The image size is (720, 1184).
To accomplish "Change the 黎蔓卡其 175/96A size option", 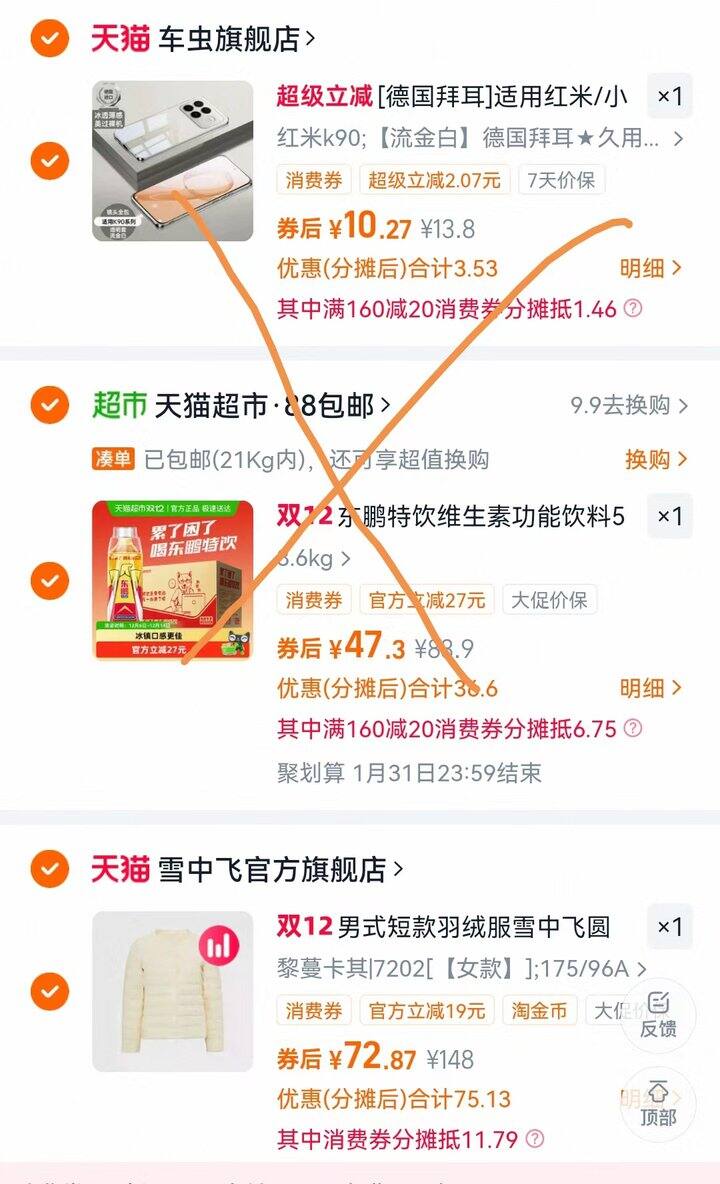I will click(462, 969).
